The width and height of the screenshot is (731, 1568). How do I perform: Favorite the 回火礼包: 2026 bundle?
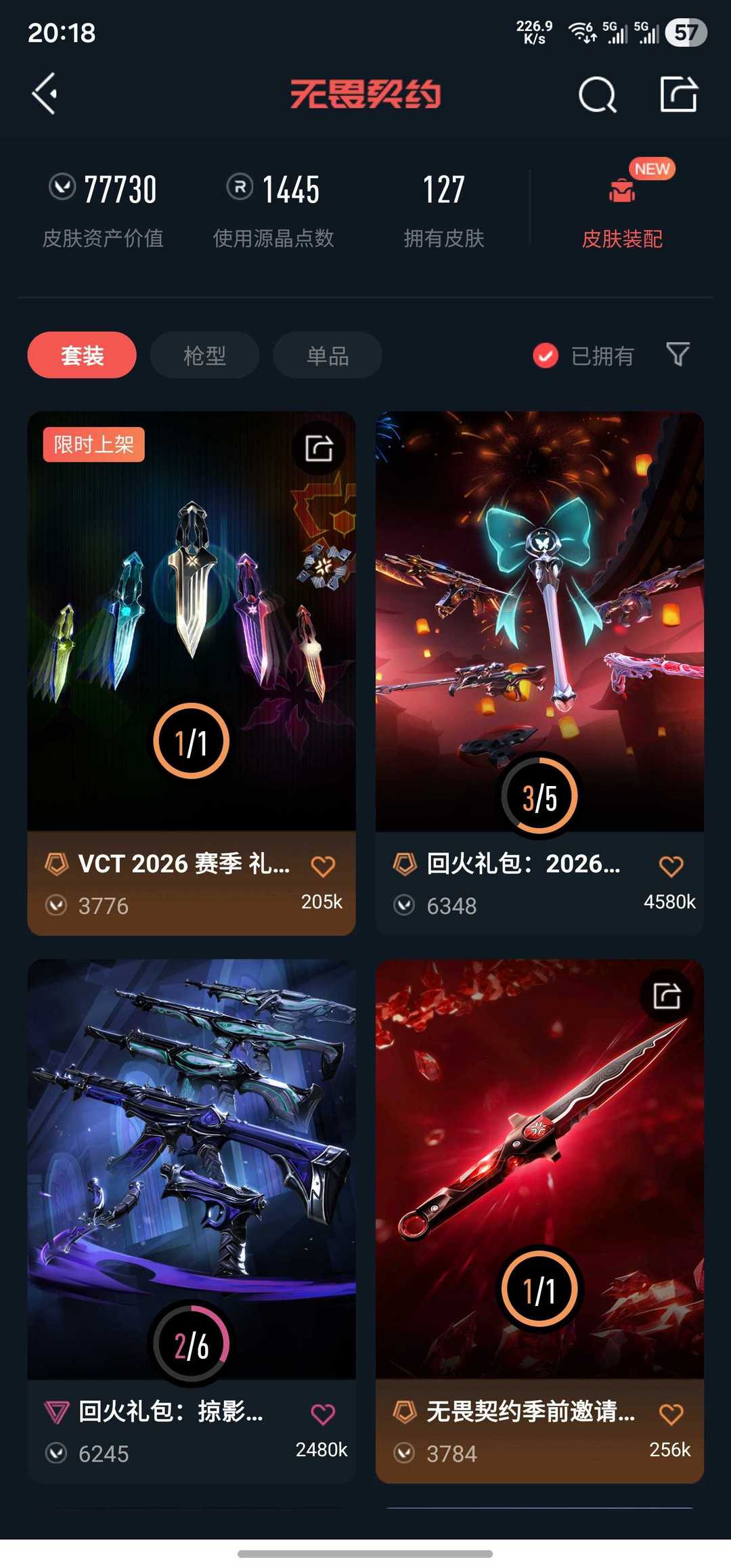[671, 866]
